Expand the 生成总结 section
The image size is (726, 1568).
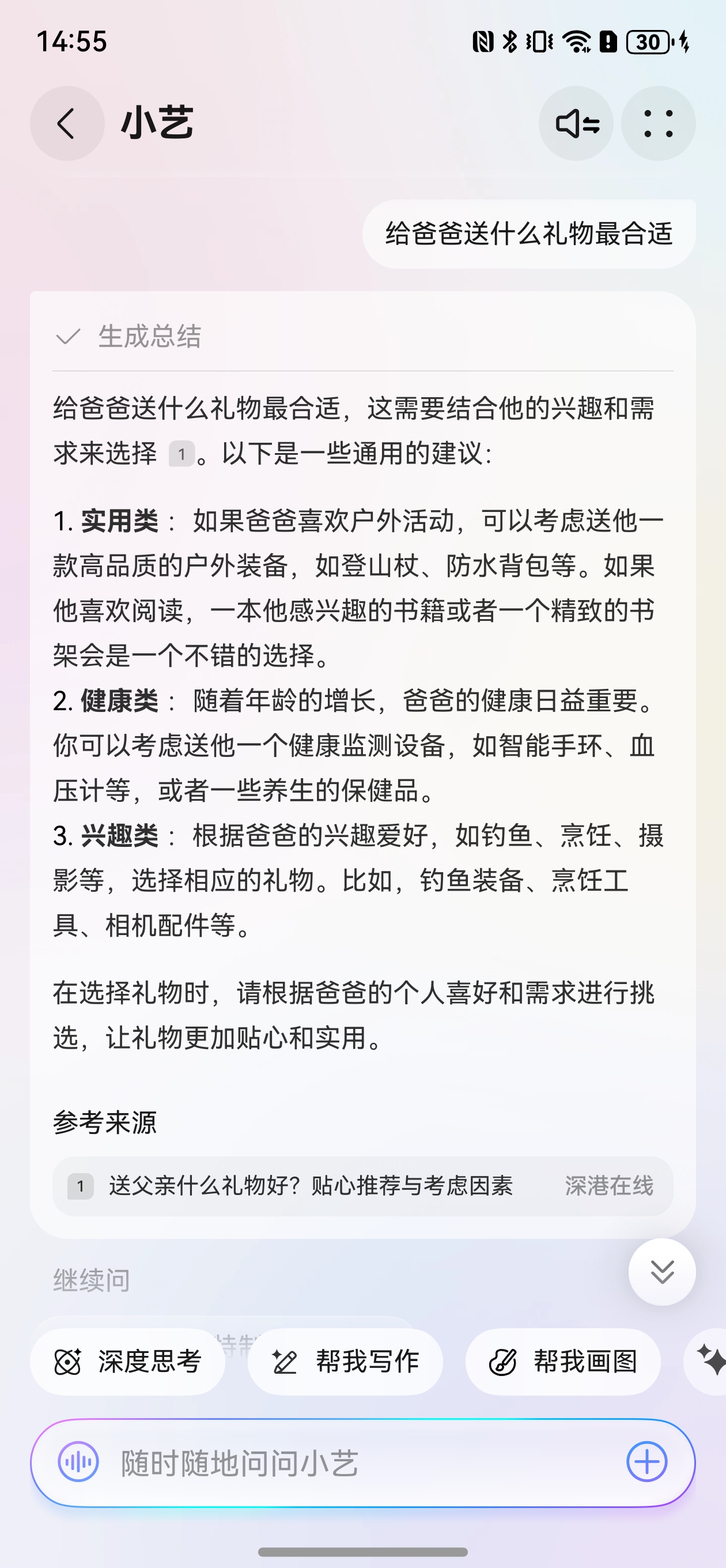(129, 337)
